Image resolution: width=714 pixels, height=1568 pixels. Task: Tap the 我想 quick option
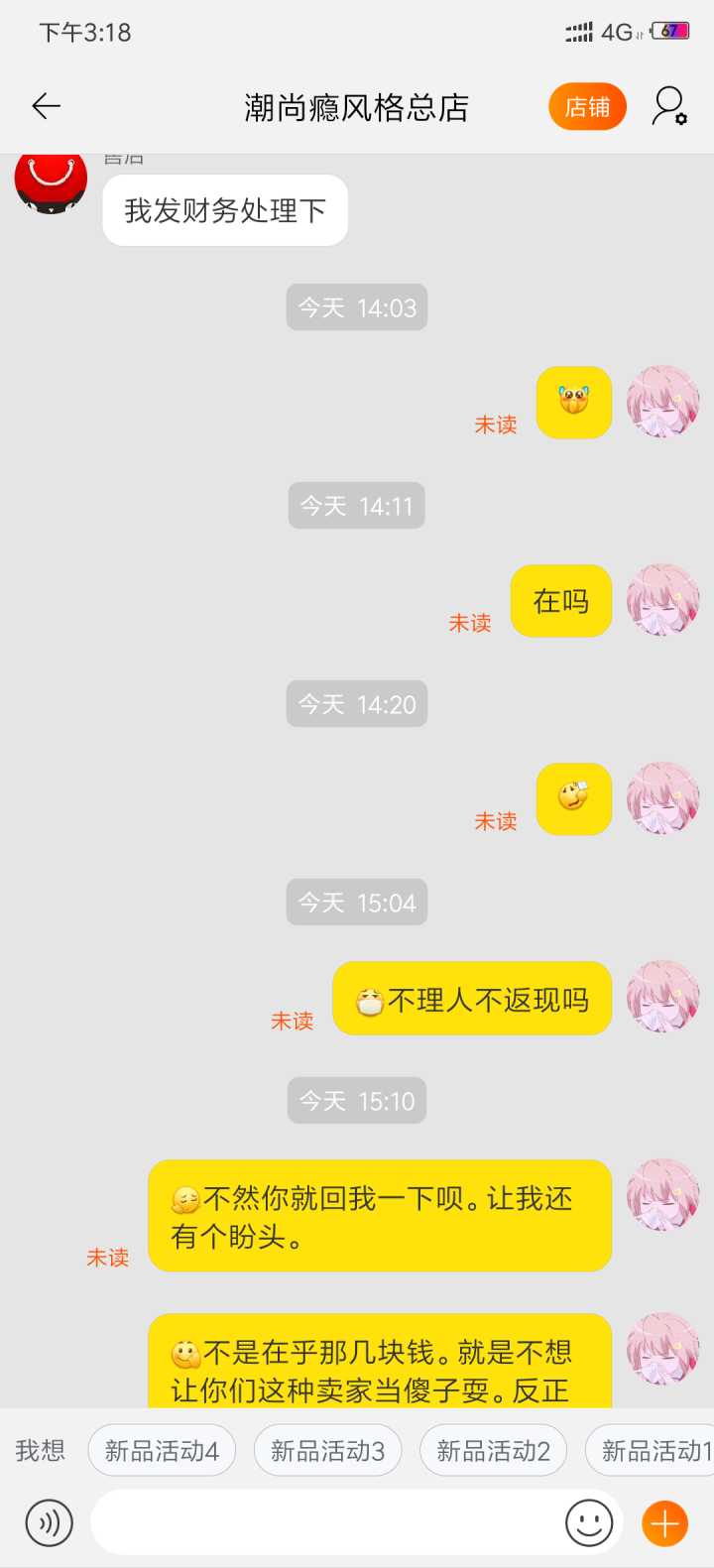pyautogui.click(x=41, y=1451)
